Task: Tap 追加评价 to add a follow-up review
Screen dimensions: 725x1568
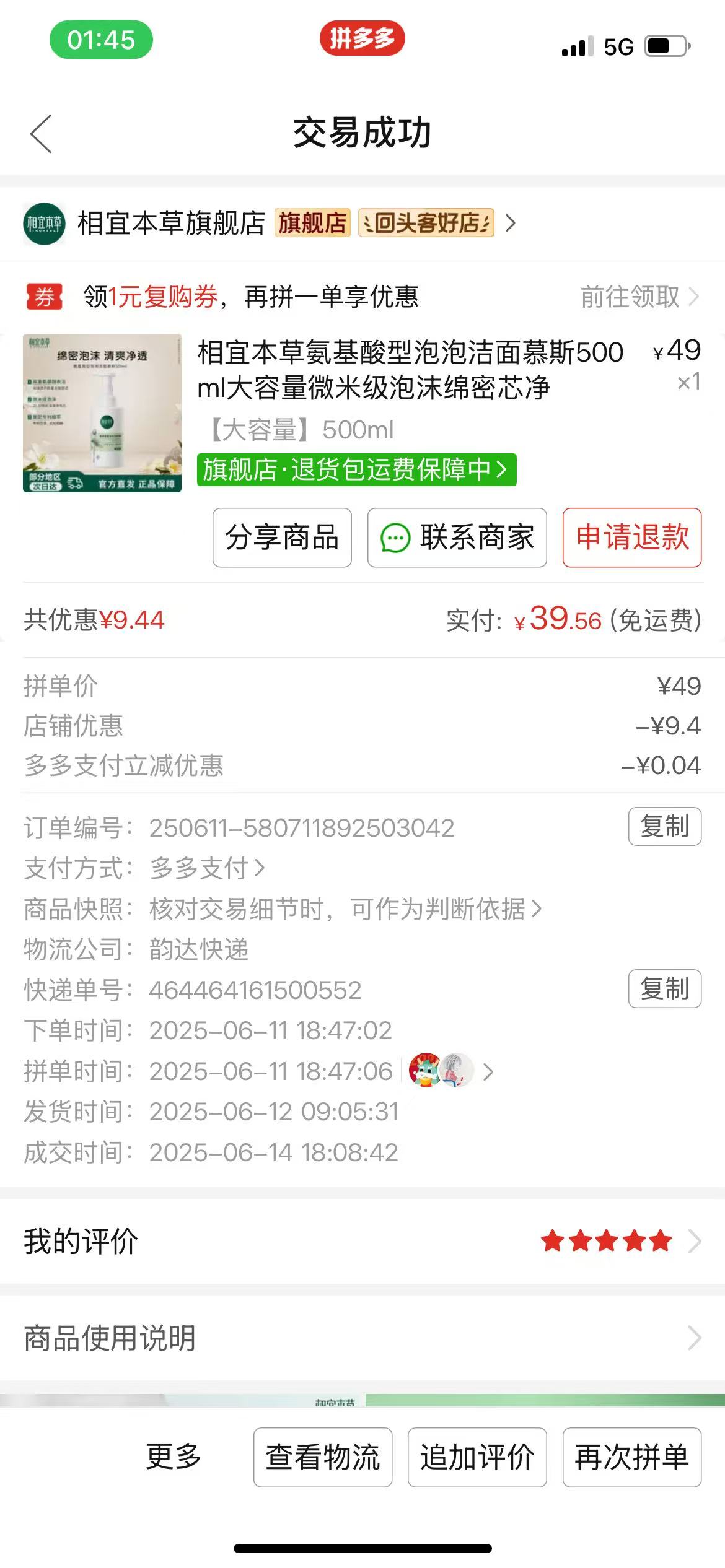Action: [x=477, y=1457]
